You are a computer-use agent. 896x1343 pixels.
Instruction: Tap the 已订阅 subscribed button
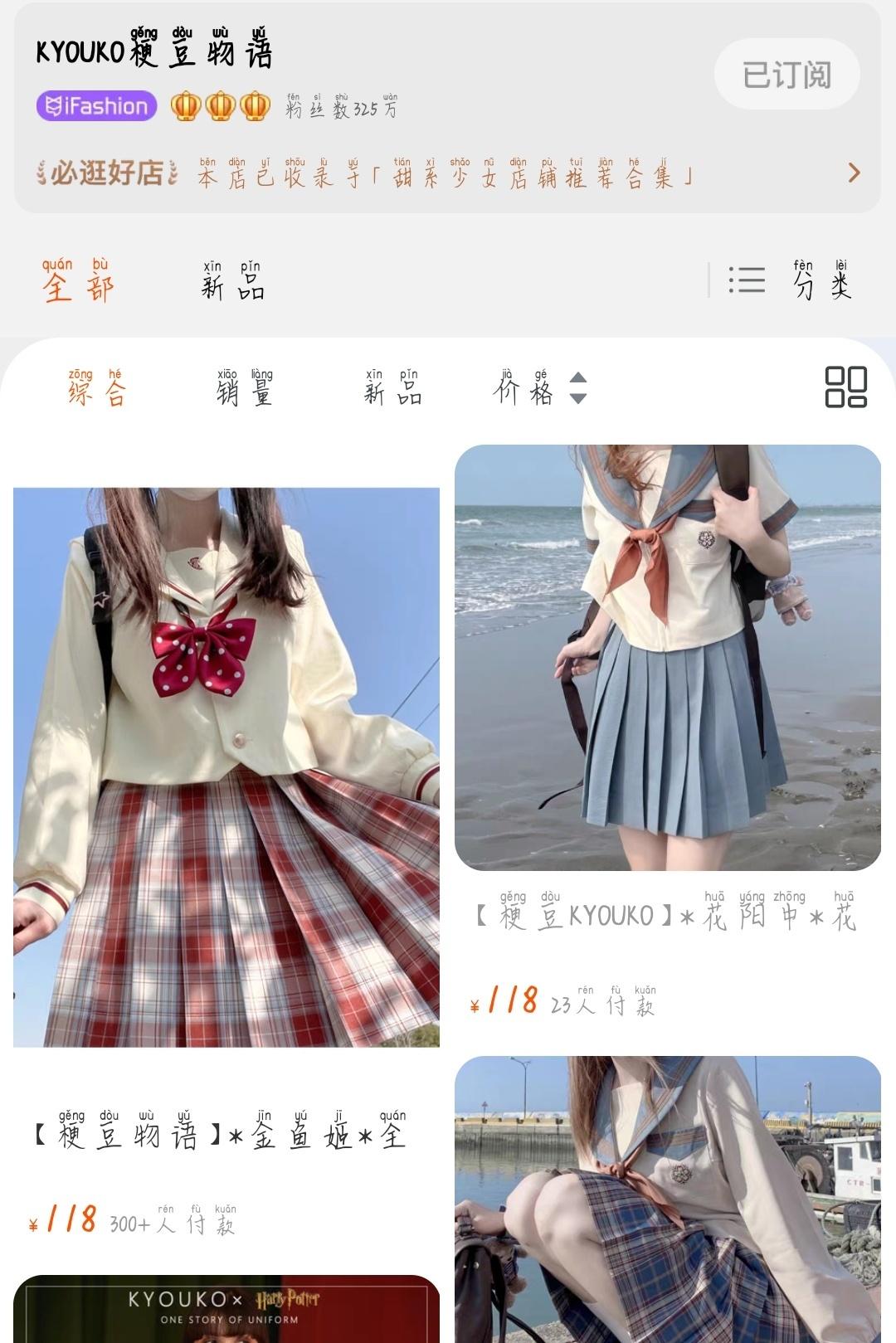(x=786, y=75)
